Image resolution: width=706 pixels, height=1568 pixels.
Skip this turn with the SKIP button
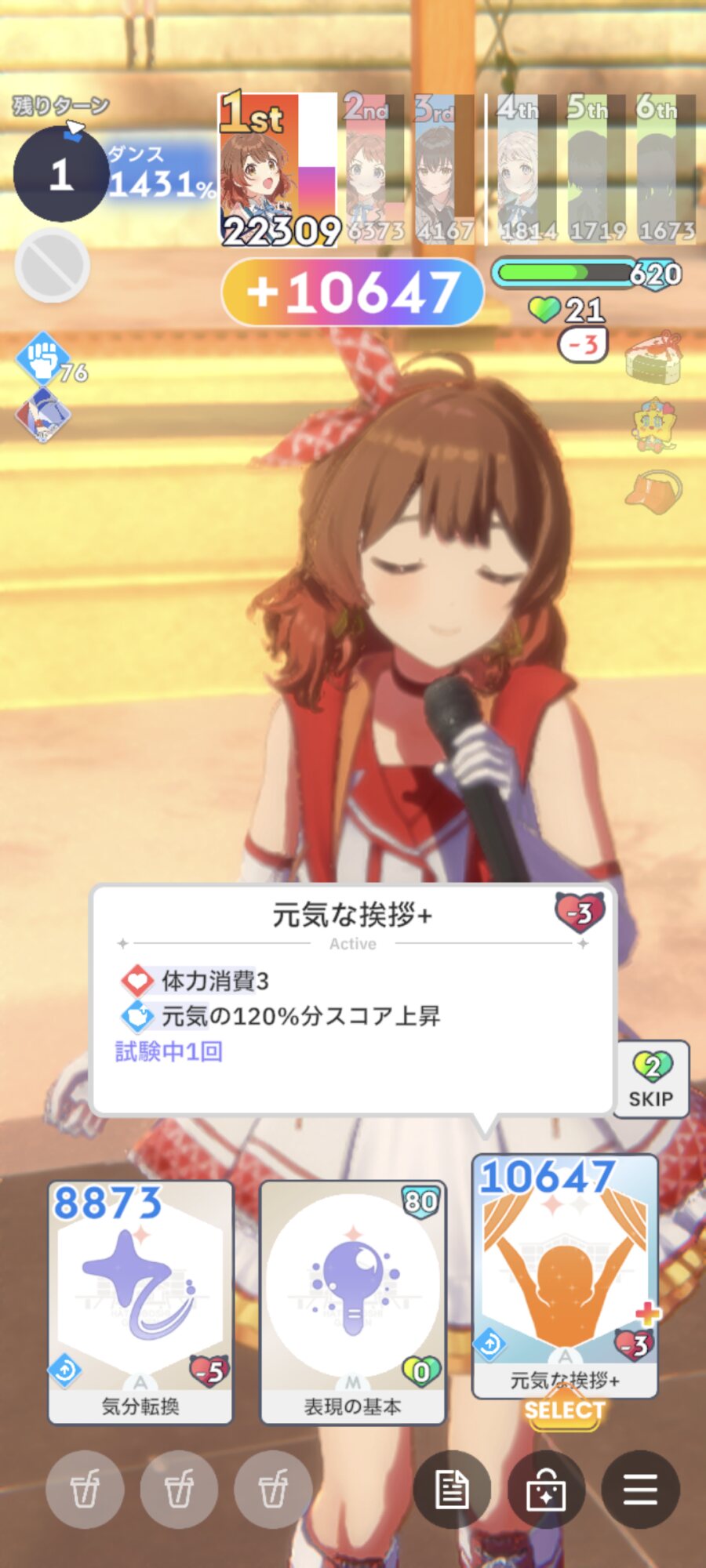pyautogui.click(x=651, y=1080)
